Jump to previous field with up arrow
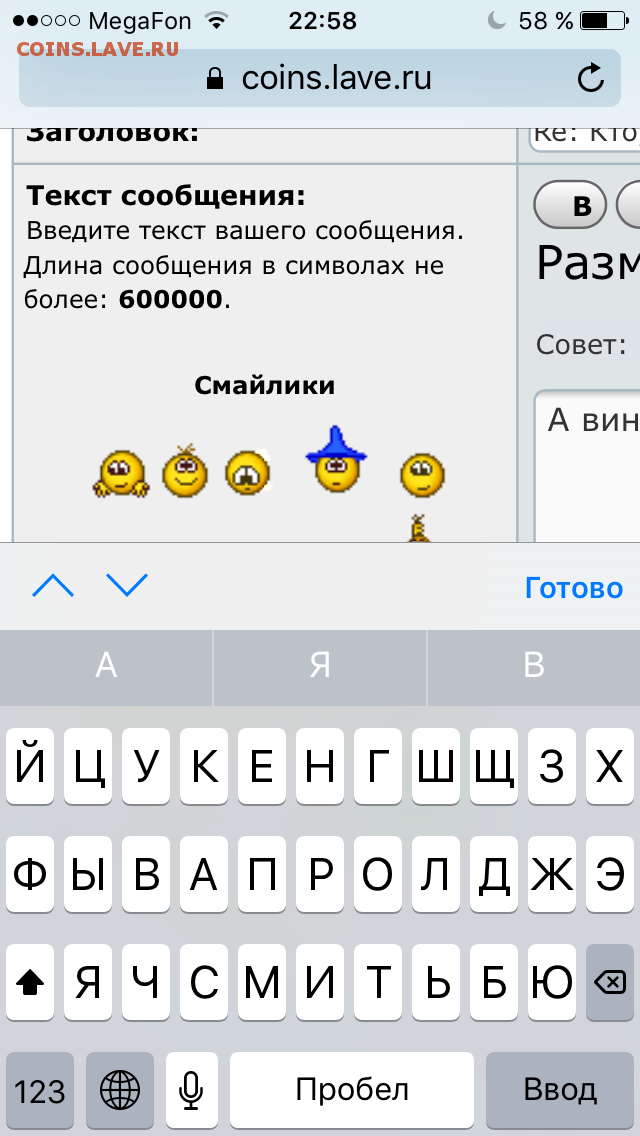Screen dimensions: 640x1136 pyautogui.click(x=53, y=585)
